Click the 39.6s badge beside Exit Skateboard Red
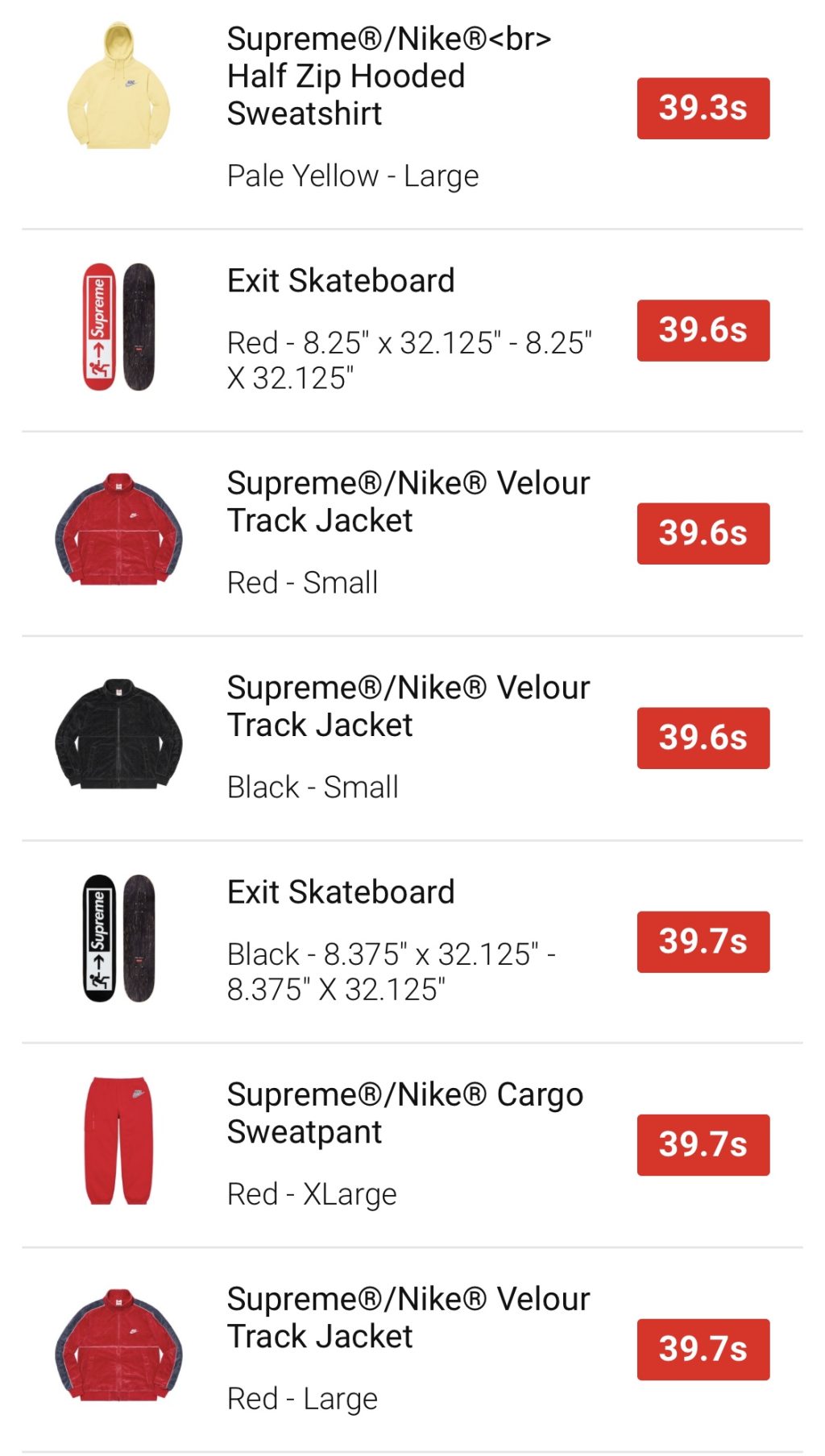 [x=703, y=330]
